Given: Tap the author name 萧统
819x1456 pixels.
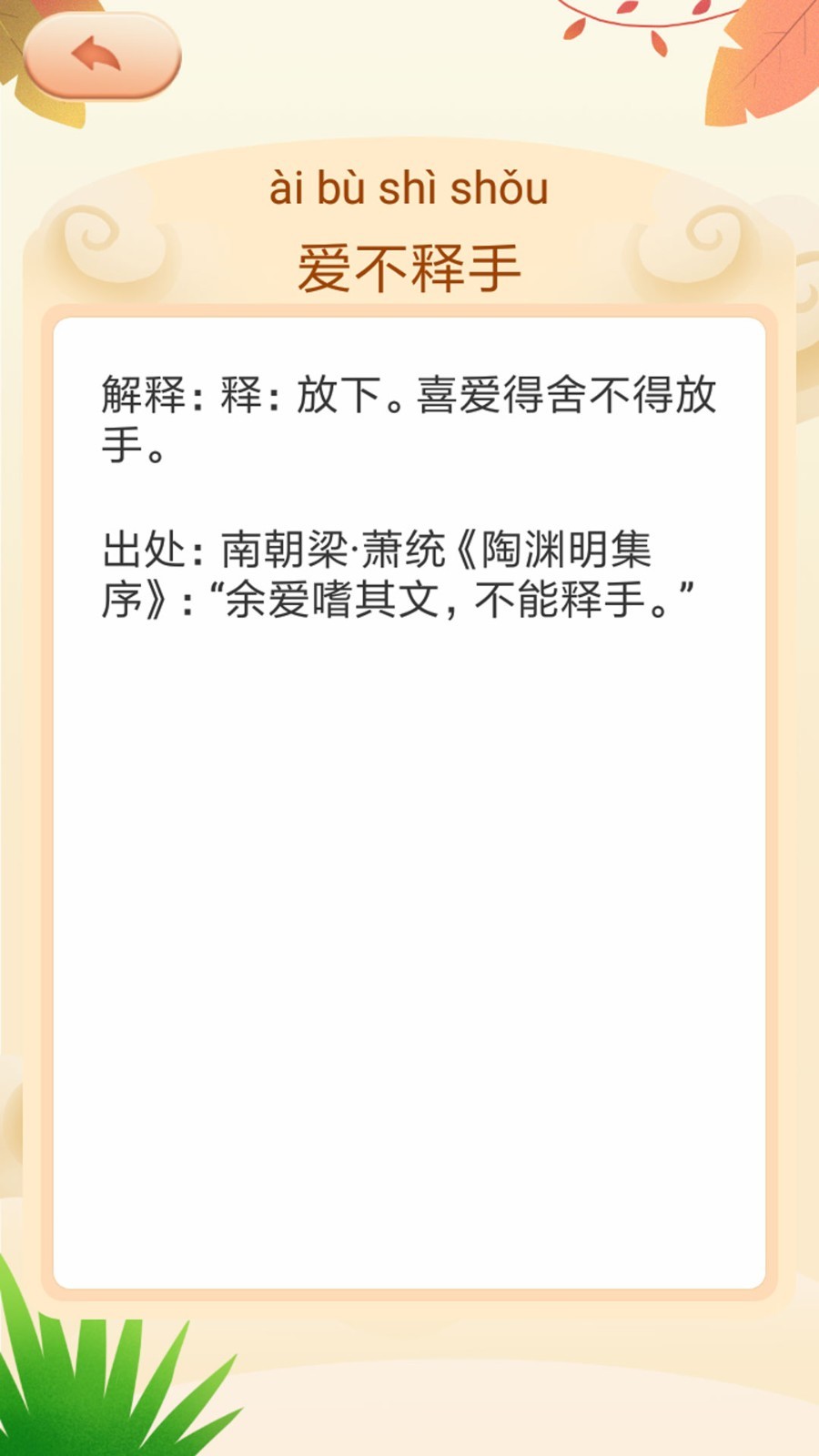Looking at the screenshot, I should pyautogui.click(x=404, y=549).
